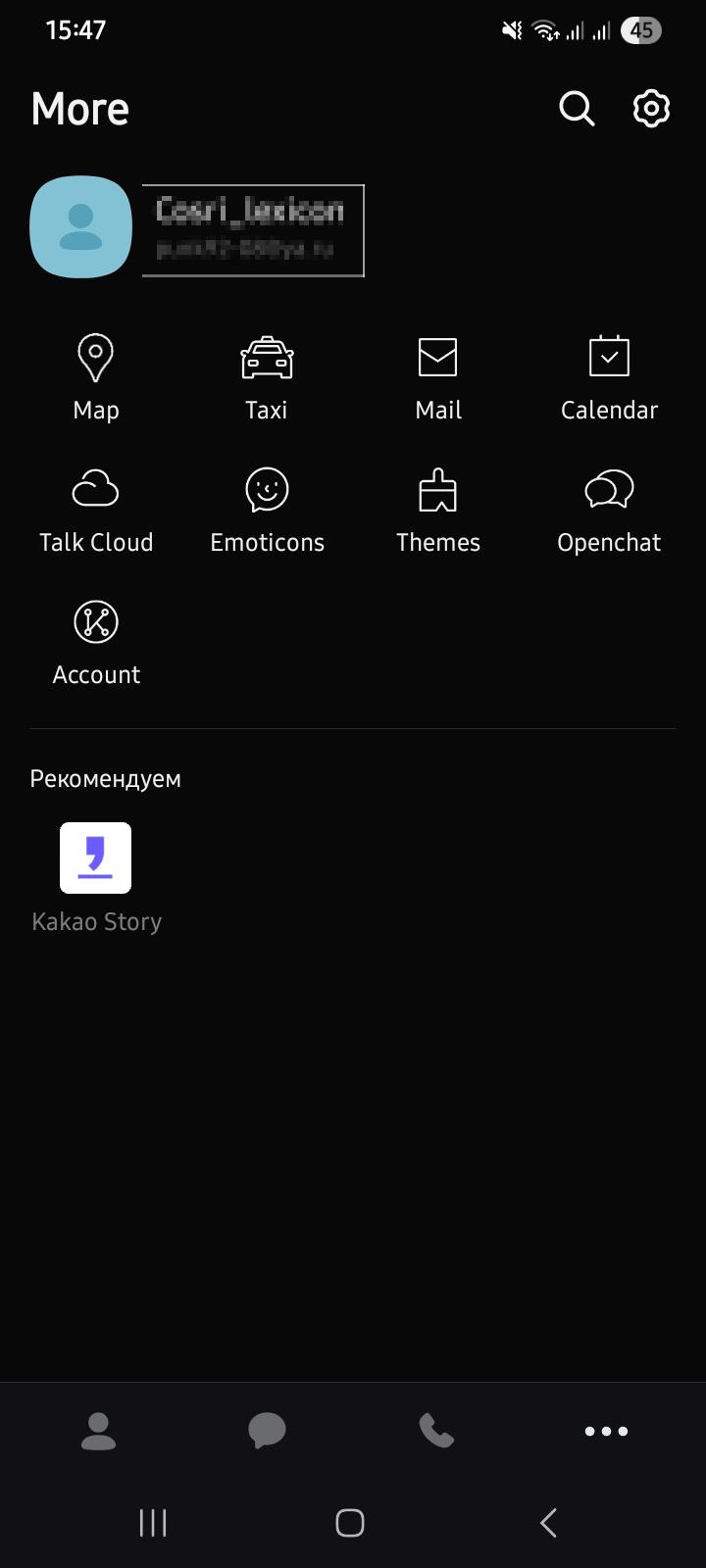
Task: Go to Openchat
Action: coord(609,510)
